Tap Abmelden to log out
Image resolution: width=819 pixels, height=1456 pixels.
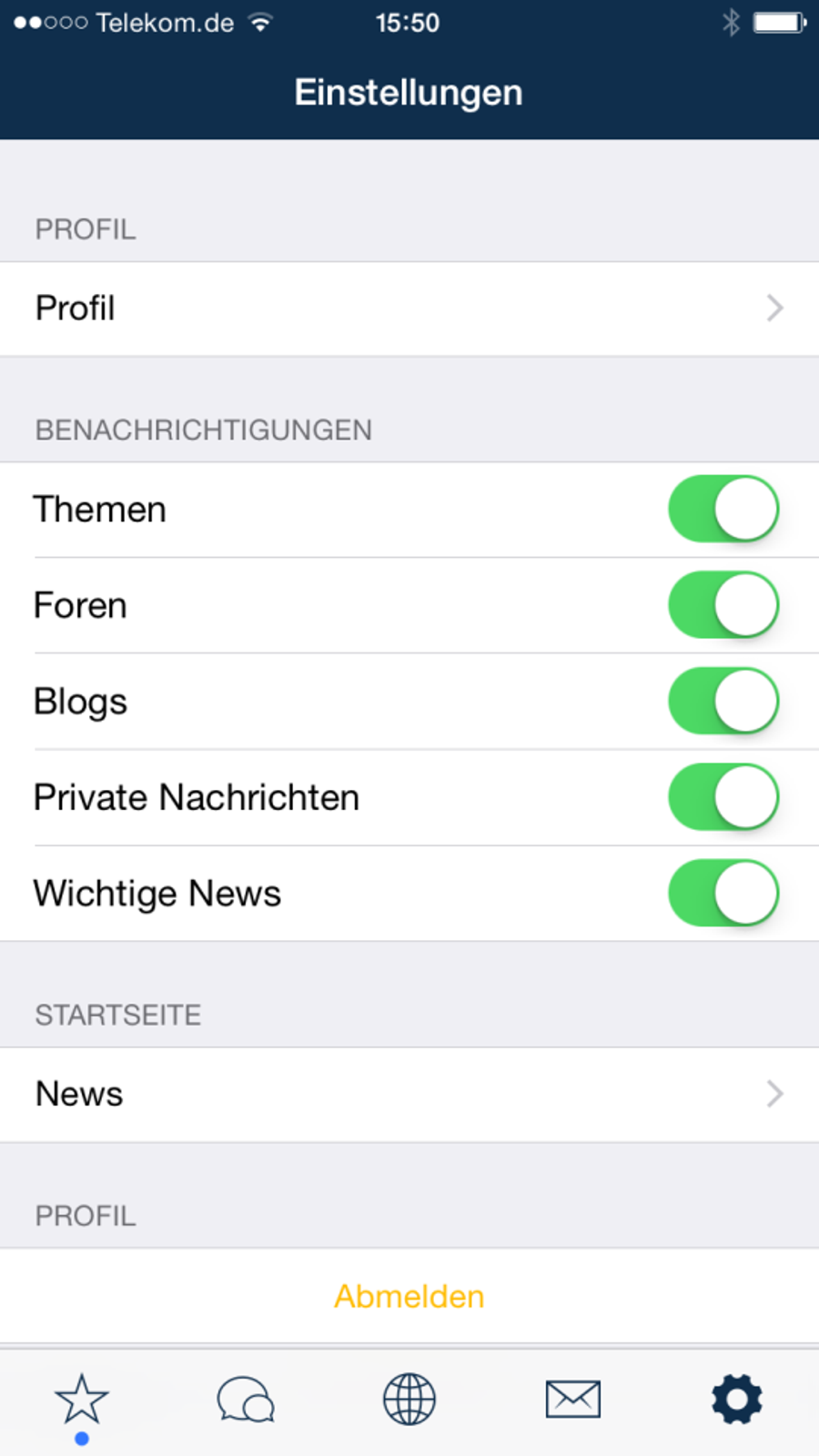click(409, 1296)
